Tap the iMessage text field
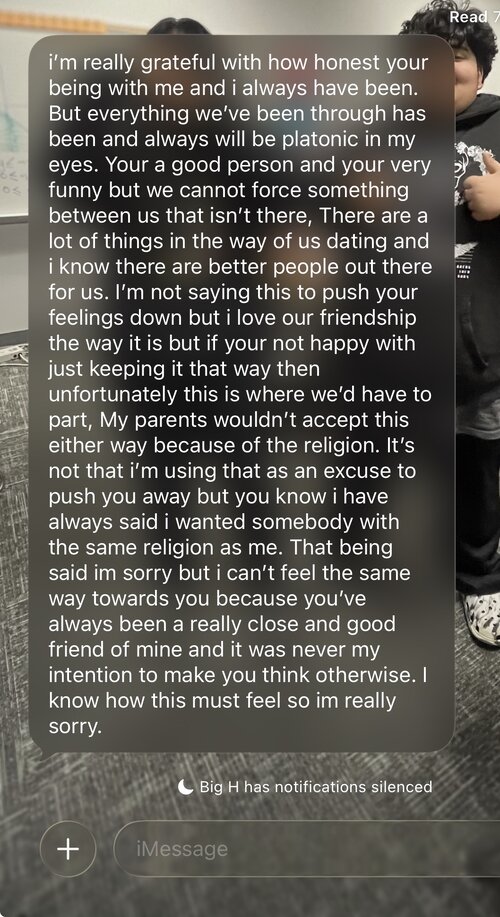500x917 pixels. point(307,848)
